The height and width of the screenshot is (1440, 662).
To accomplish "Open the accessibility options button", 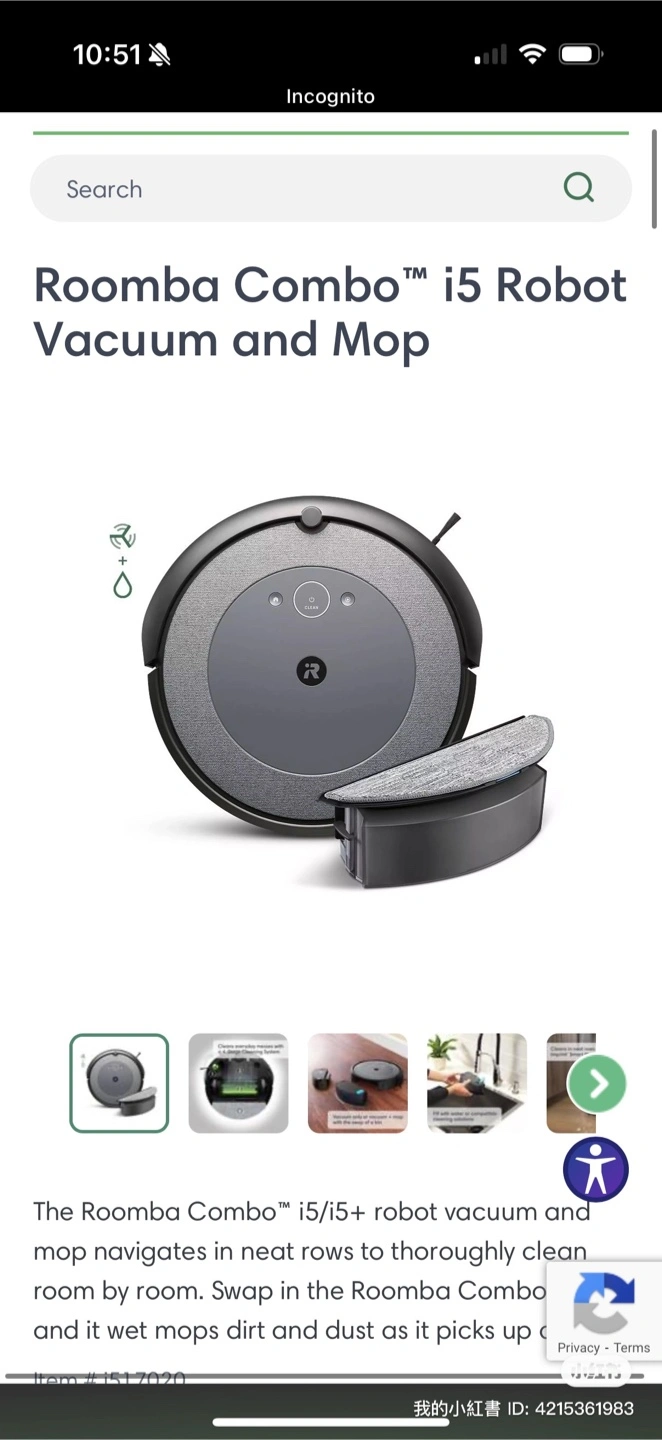I will pyautogui.click(x=596, y=1169).
